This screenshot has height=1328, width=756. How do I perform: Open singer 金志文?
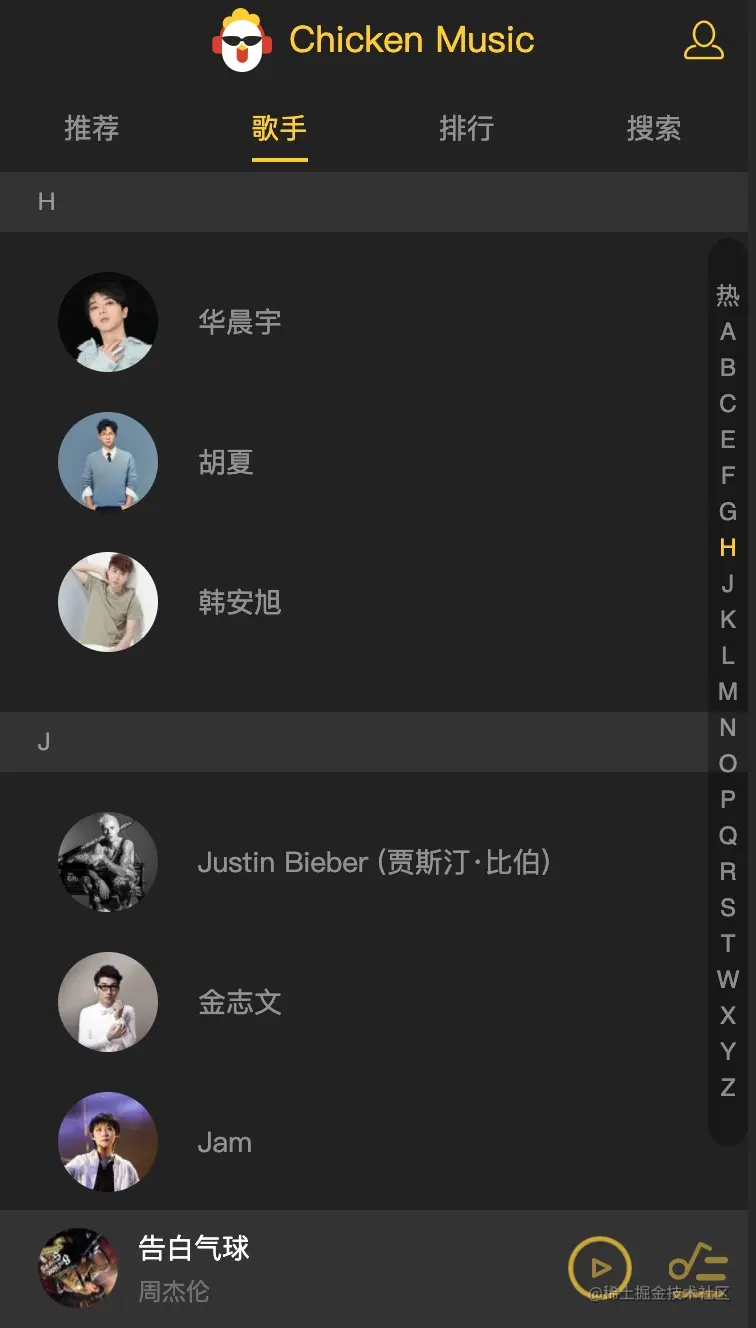pos(239,1002)
